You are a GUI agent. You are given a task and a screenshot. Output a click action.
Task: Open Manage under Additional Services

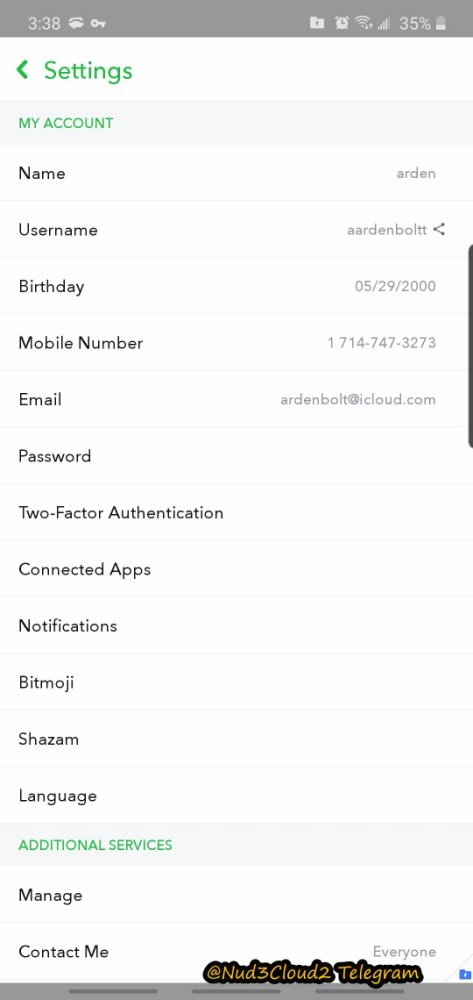click(236, 895)
